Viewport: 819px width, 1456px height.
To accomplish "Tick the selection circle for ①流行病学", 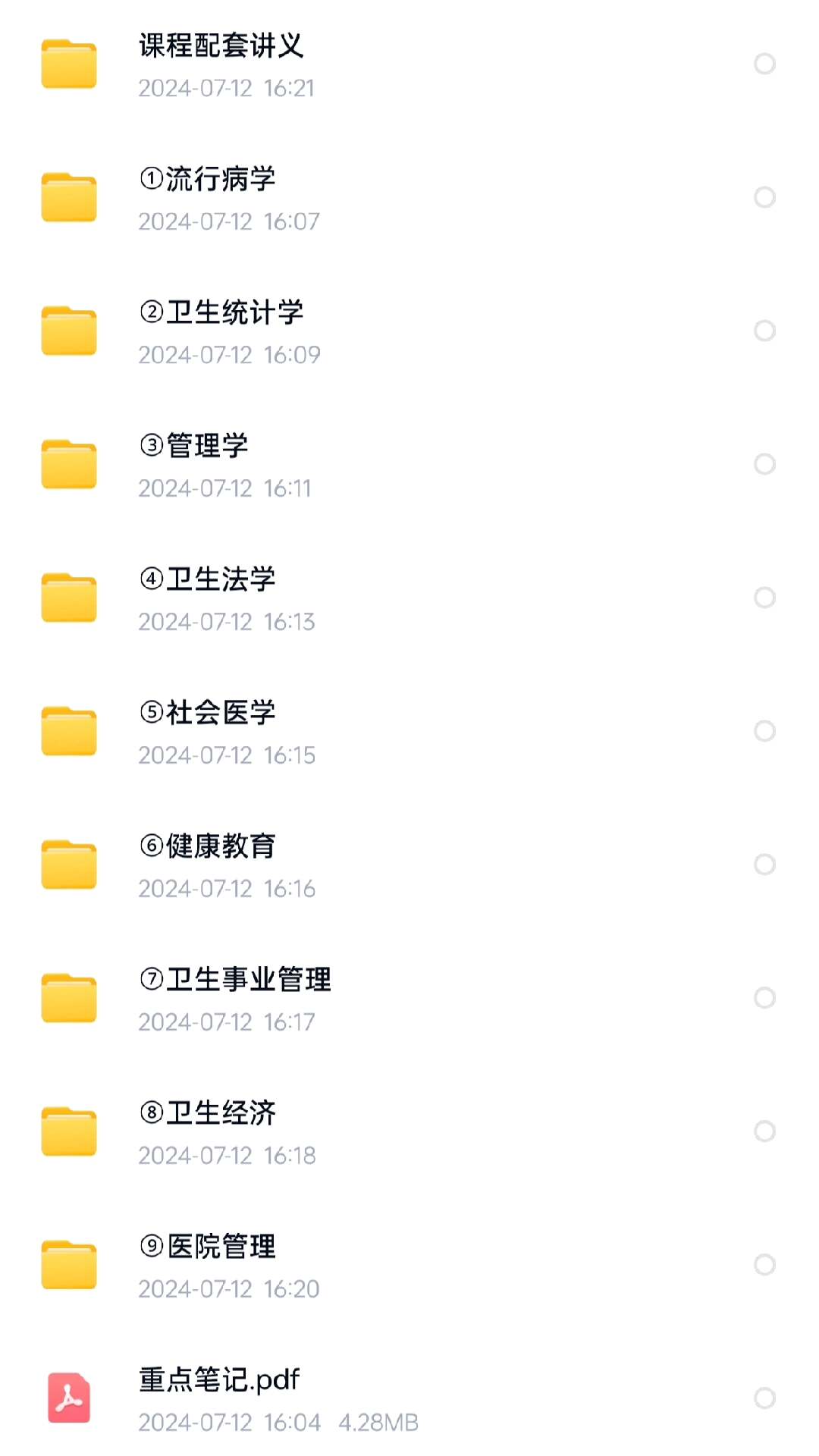I will coord(764,197).
